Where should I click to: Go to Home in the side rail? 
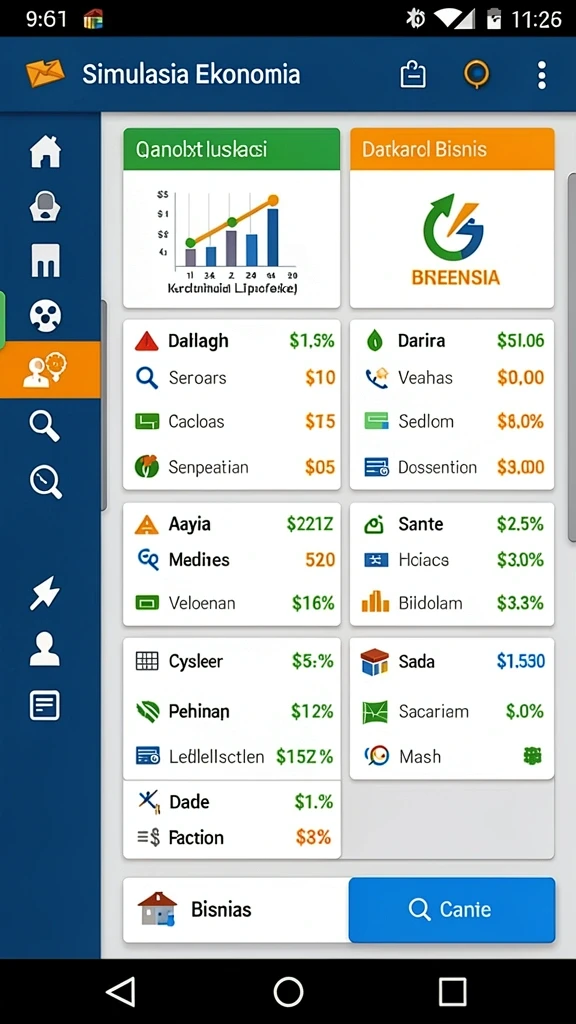(x=45, y=152)
